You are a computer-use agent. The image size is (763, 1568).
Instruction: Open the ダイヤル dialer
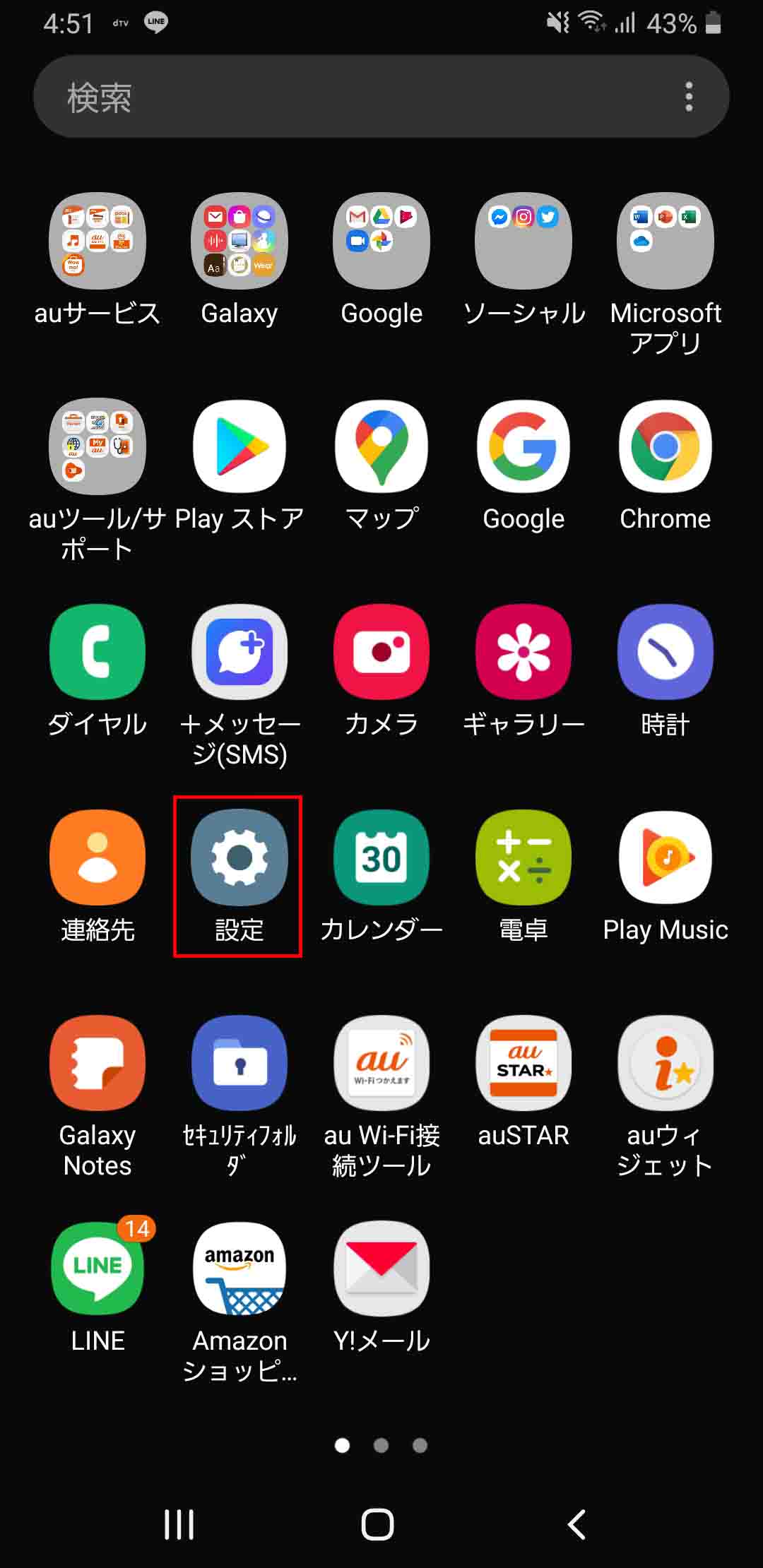(x=97, y=652)
